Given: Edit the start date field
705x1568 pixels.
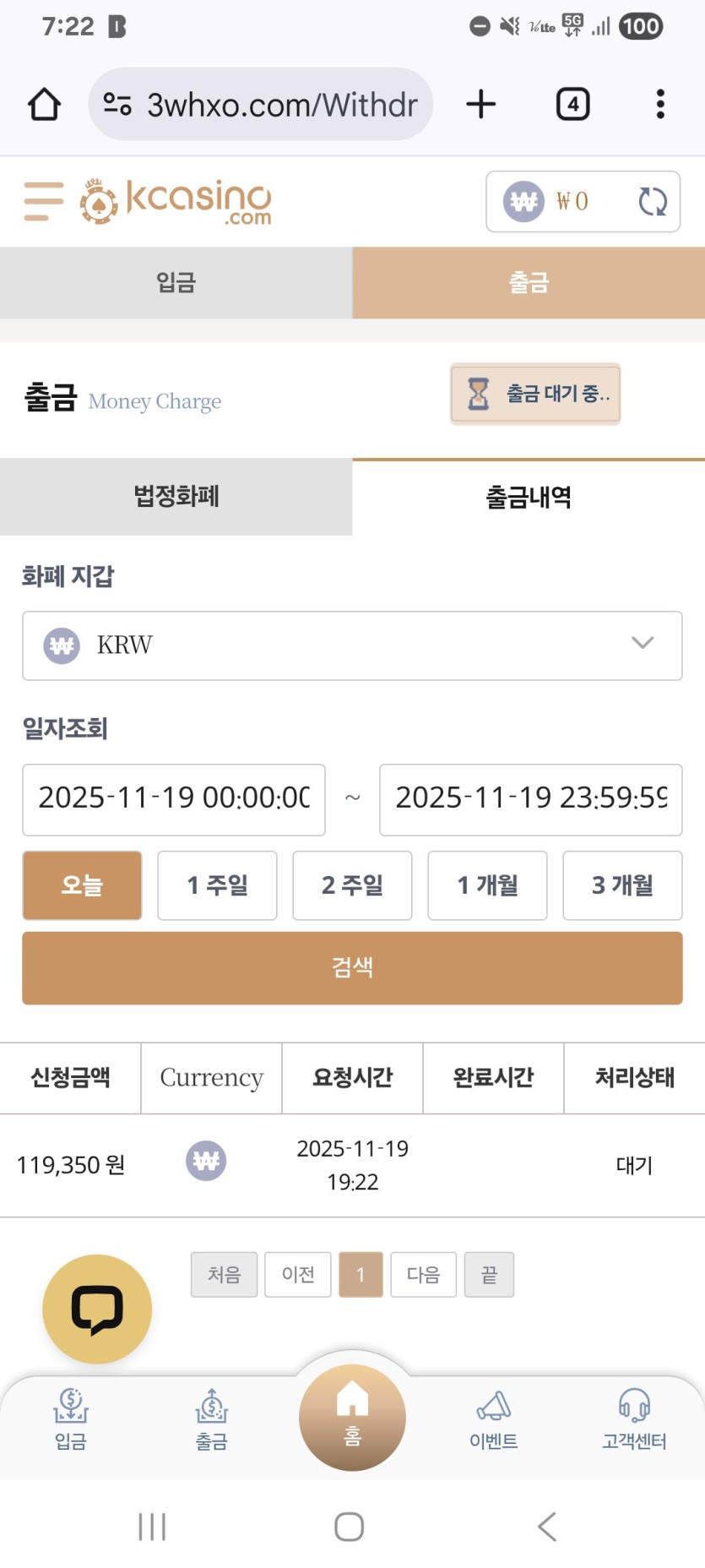Looking at the screenshot, I should 174,799.
